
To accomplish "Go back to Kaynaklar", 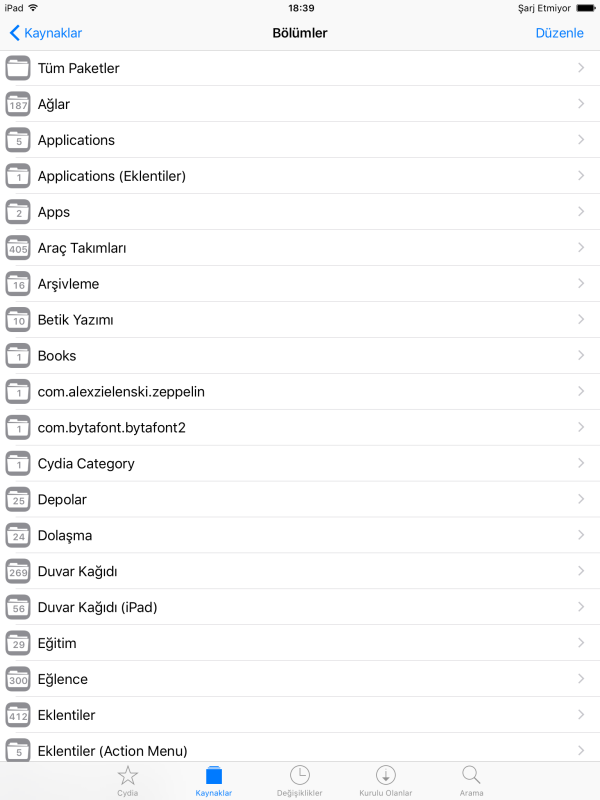I will 46,33.
